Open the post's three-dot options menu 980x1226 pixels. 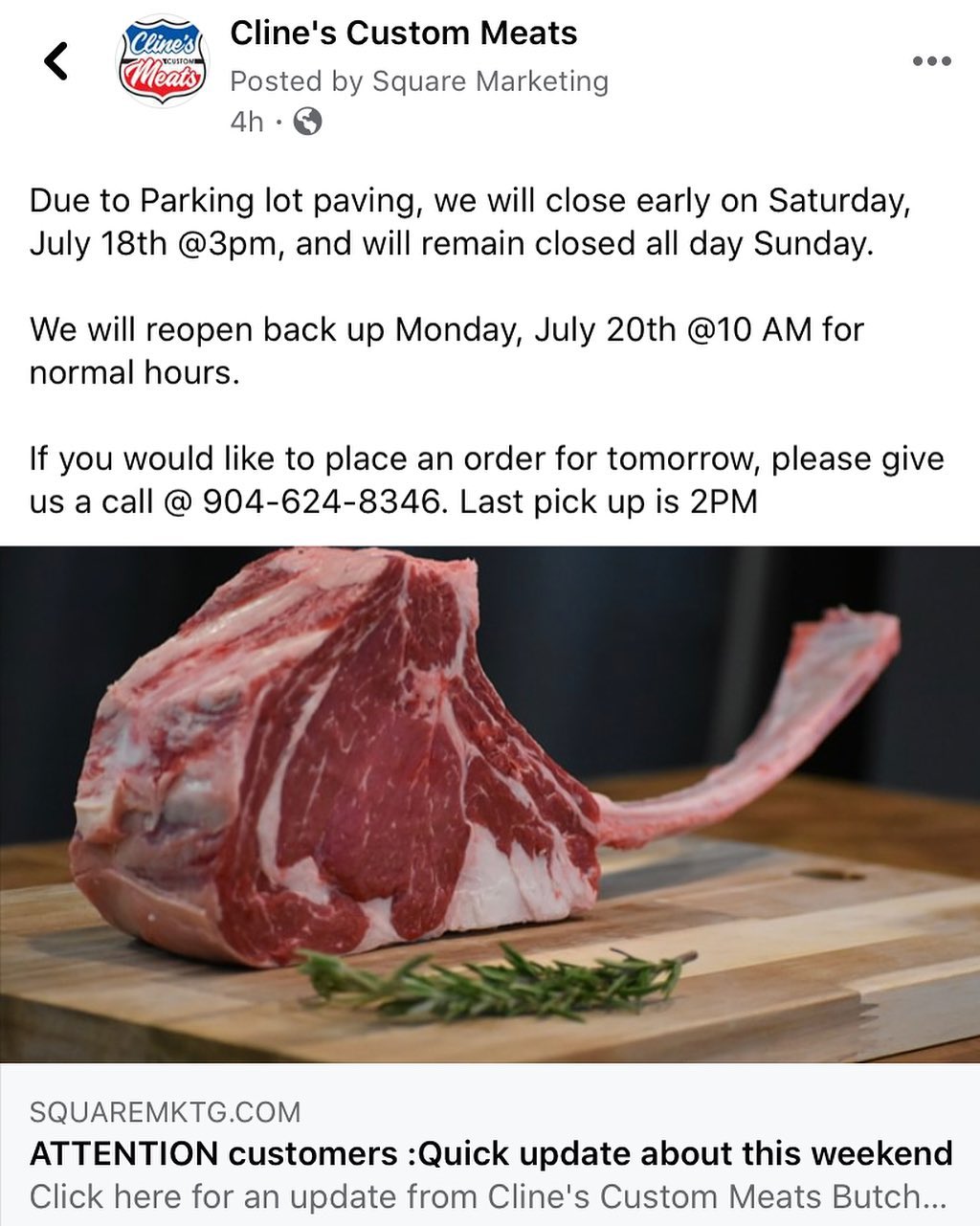[931, 62]
